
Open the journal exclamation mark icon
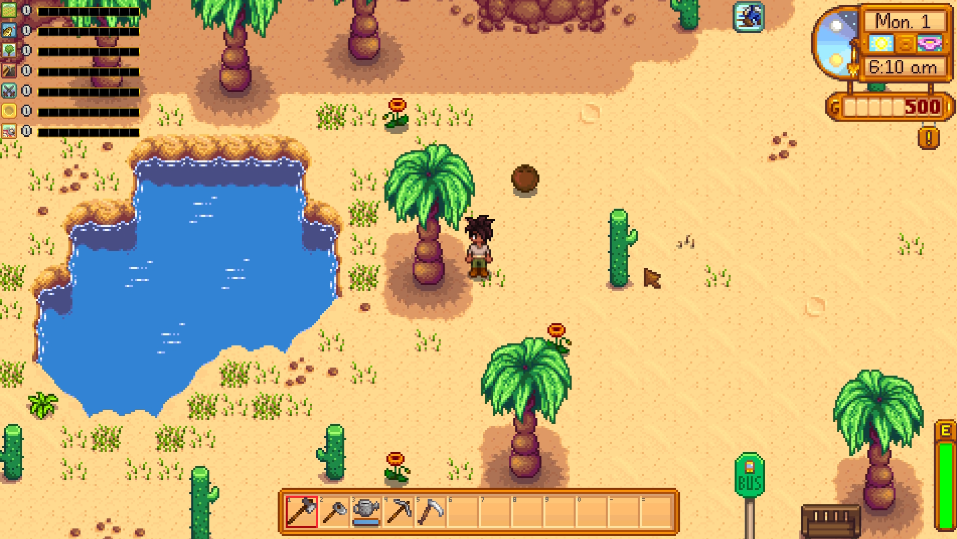(x=929, y=136)
